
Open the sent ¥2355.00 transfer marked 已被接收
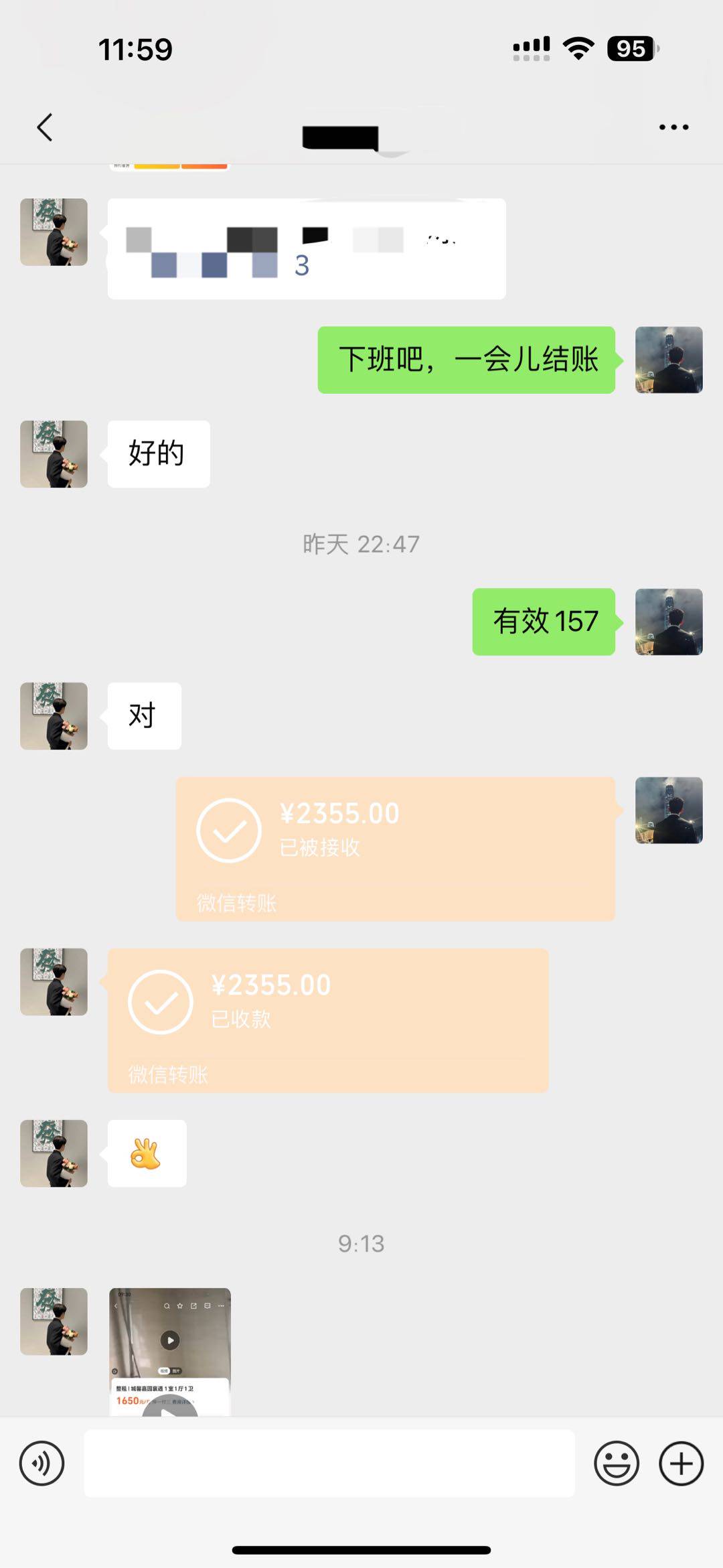[x=395, y=849]
